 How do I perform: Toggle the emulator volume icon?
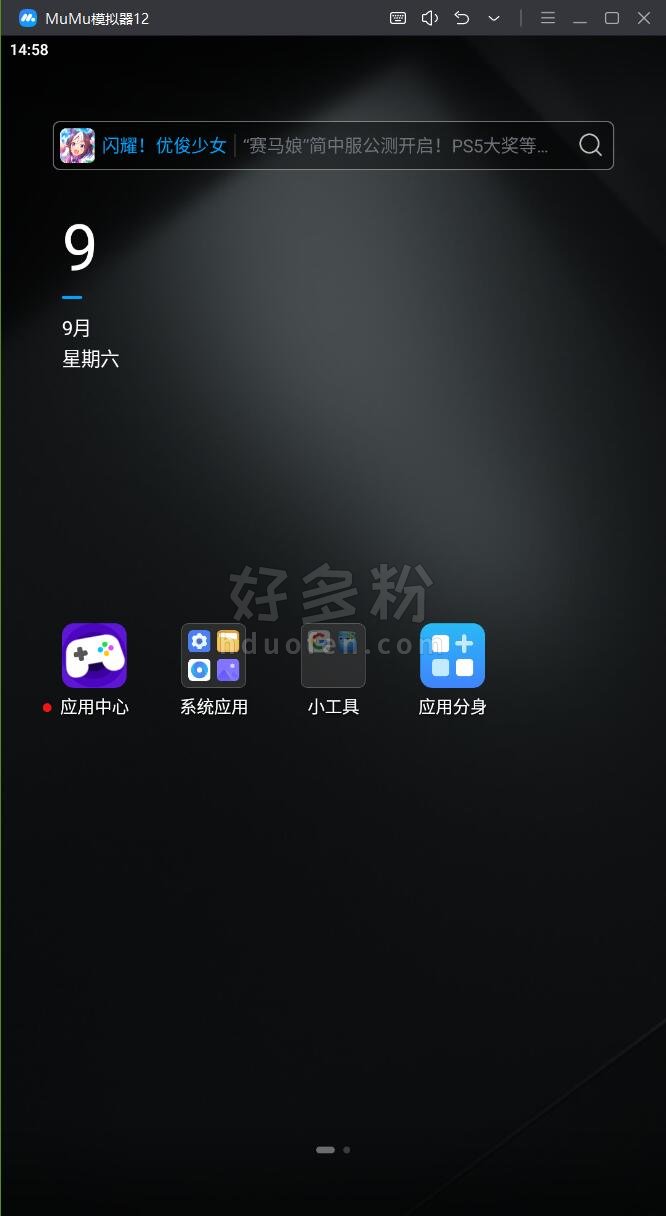point(430,18)
